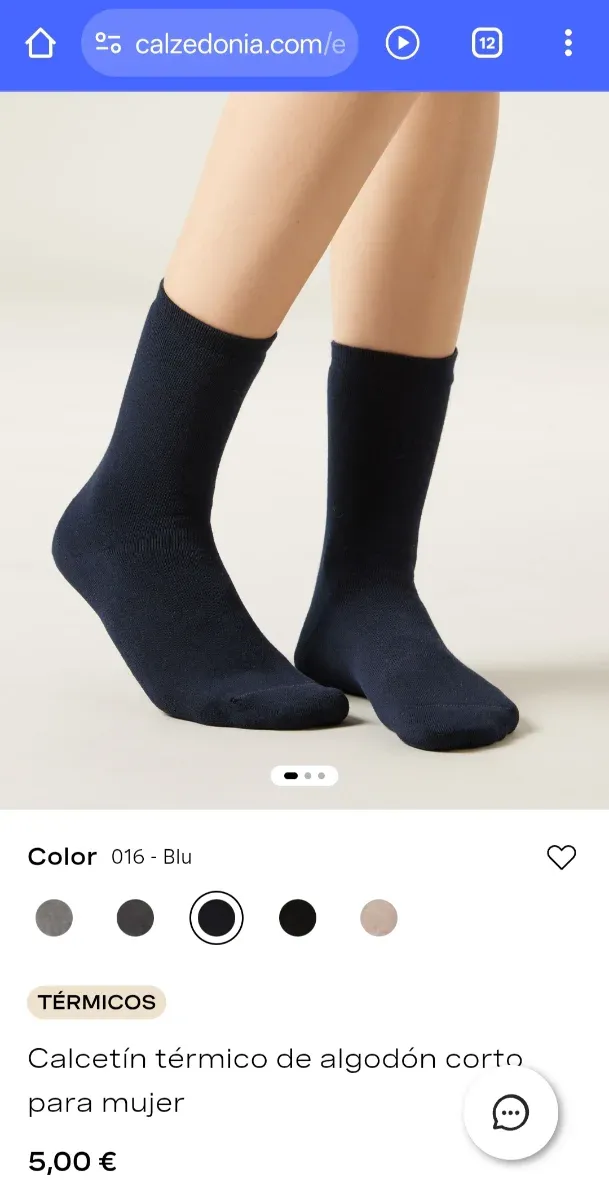Add the socks to wishlist with heart
The image size is (609, 1200).
click(x=562, y=857)
